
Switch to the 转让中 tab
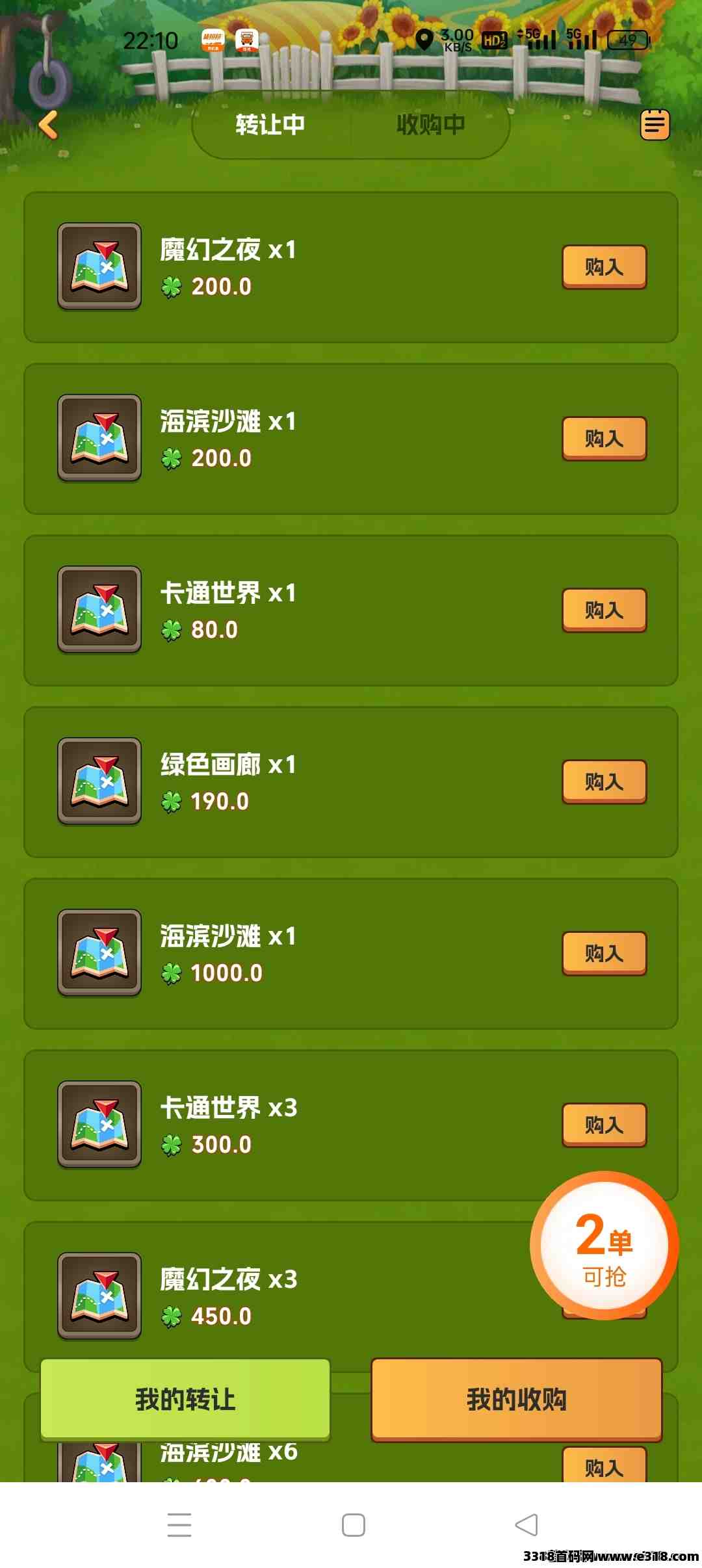coord(270,124)
